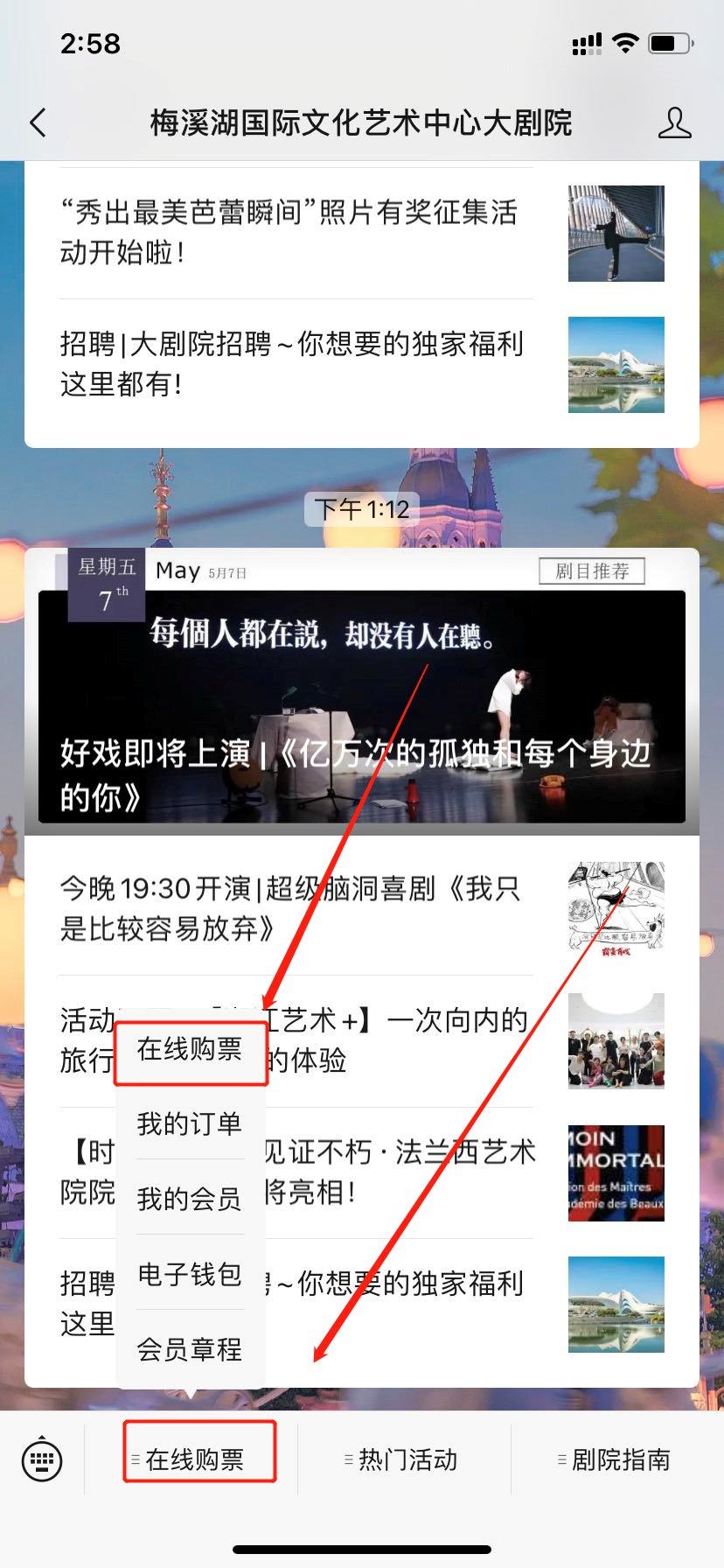Image resolution: width=724 pixels, height=1568 pixels.
Task: Switch to keyboard input mode
Action: (42, 1459)
